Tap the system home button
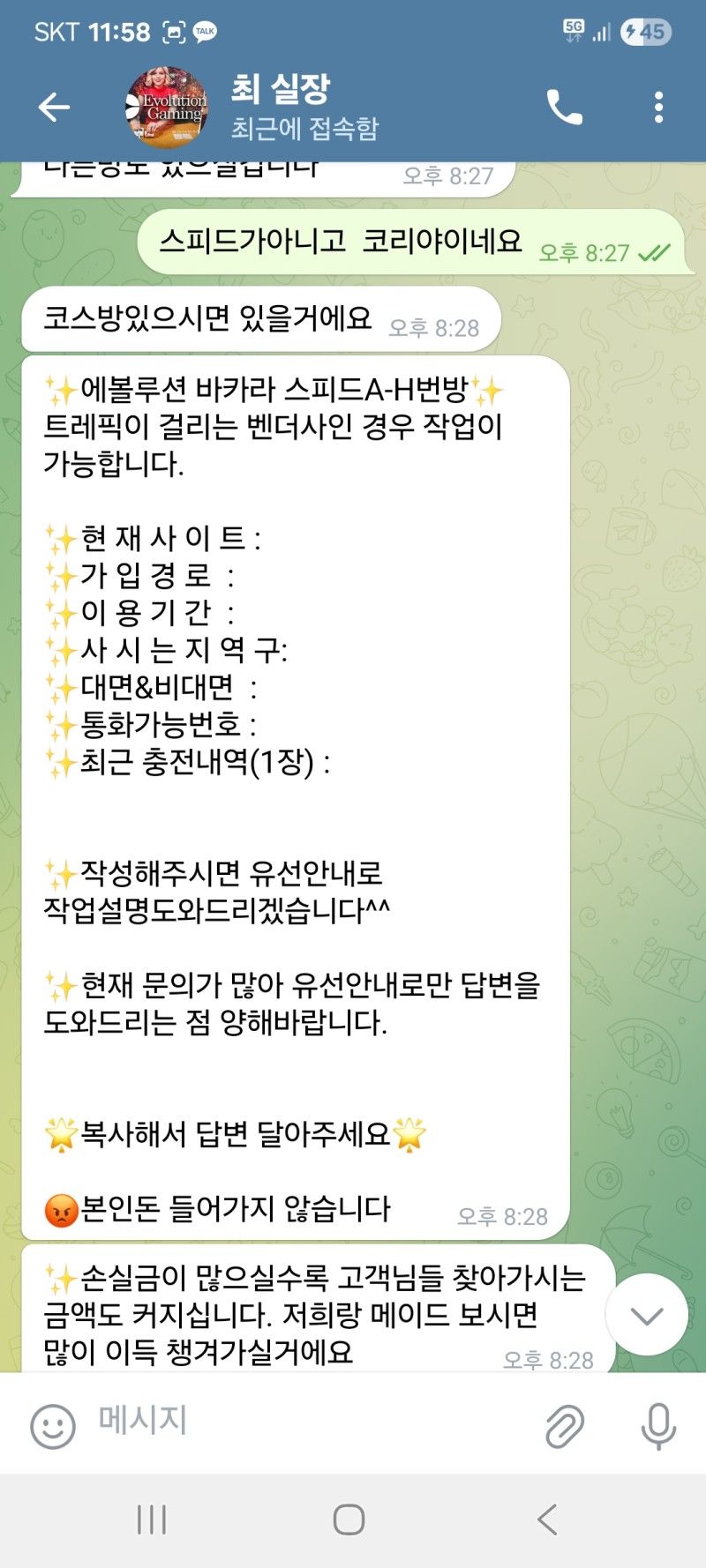Screen dimensions: 706x1568 click(349, 1519)
